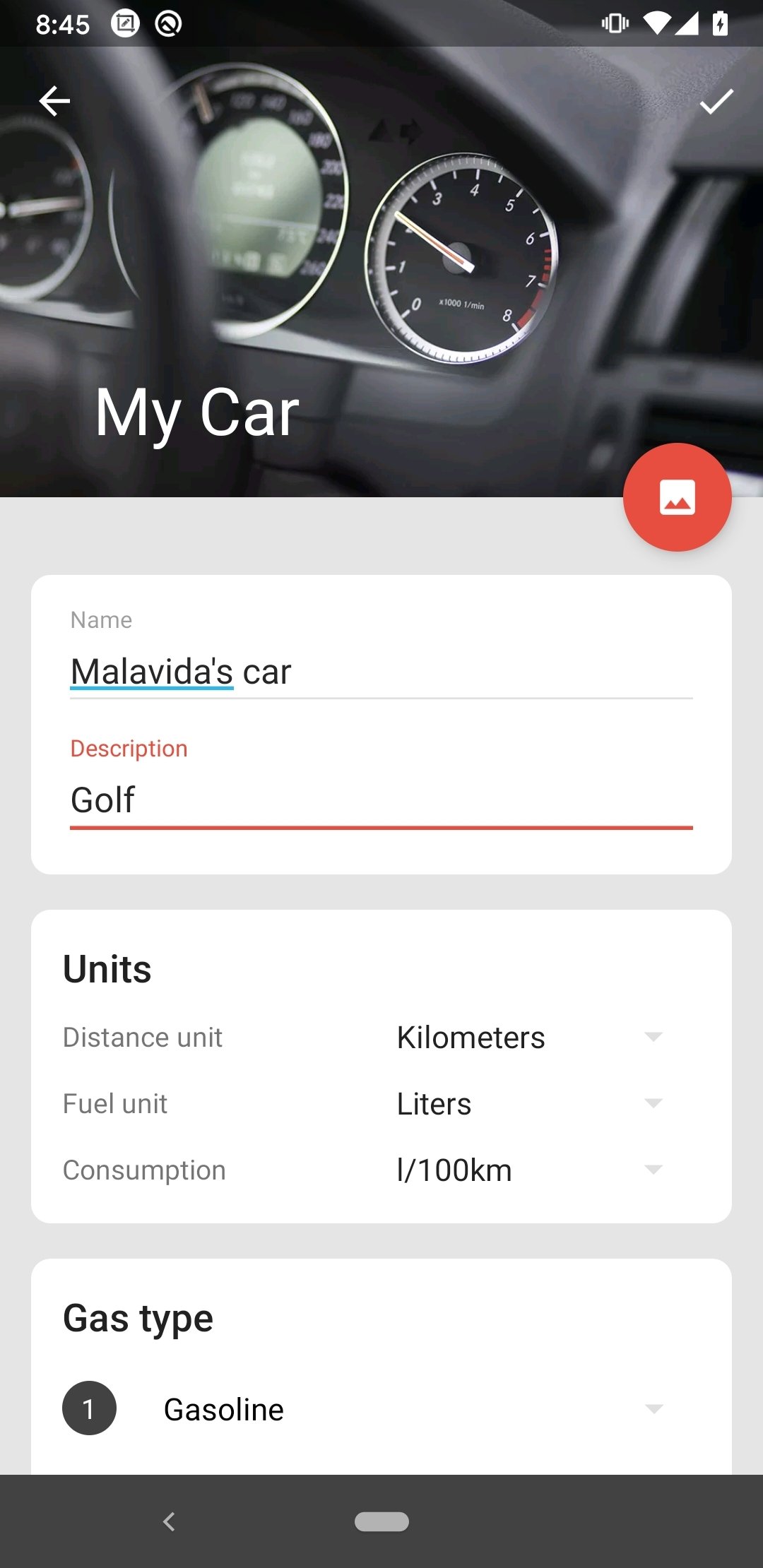The width and height of the screenshot is (763, 1568).
Task: Select a different gas type than Gasoline
Action: [413, 1409]
